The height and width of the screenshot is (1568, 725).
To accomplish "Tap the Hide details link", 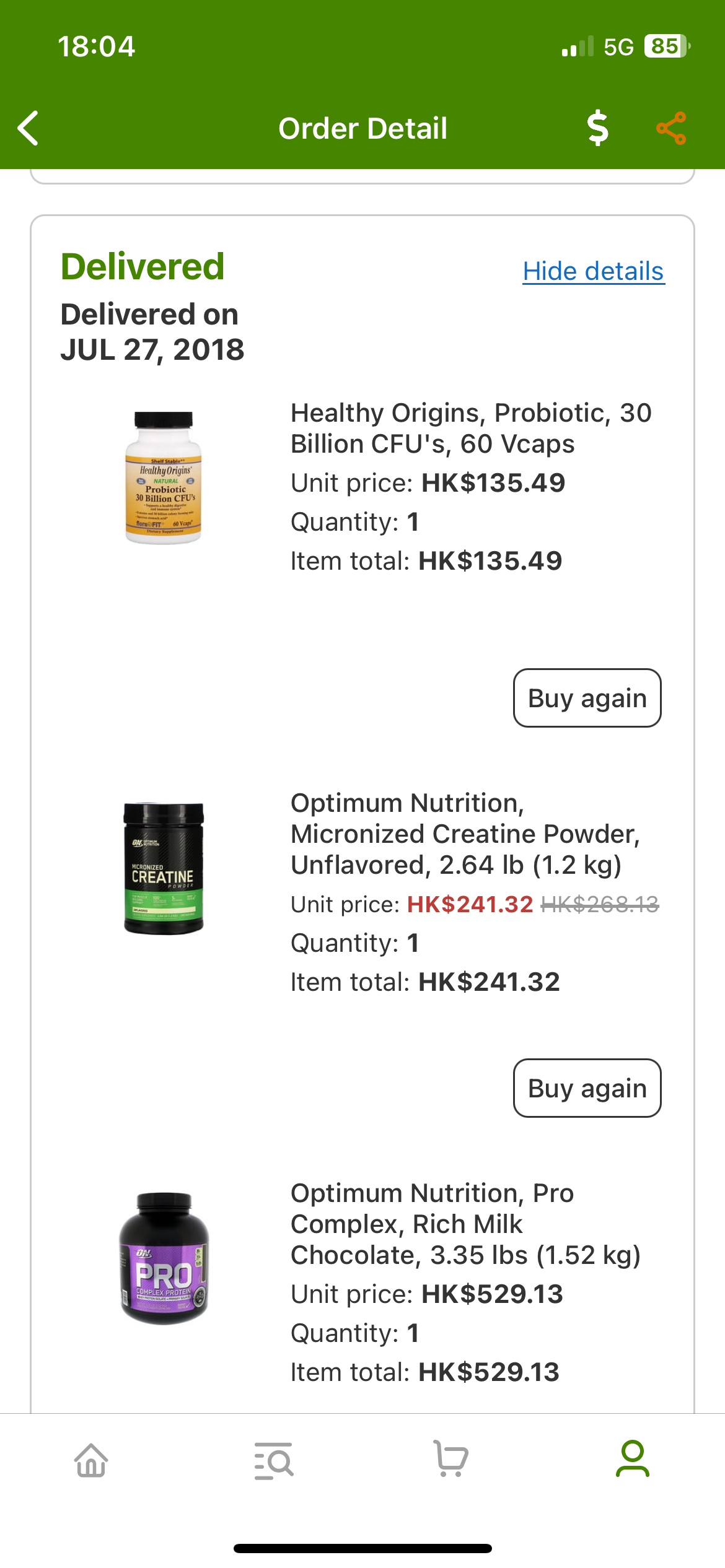I will [594, 271].
